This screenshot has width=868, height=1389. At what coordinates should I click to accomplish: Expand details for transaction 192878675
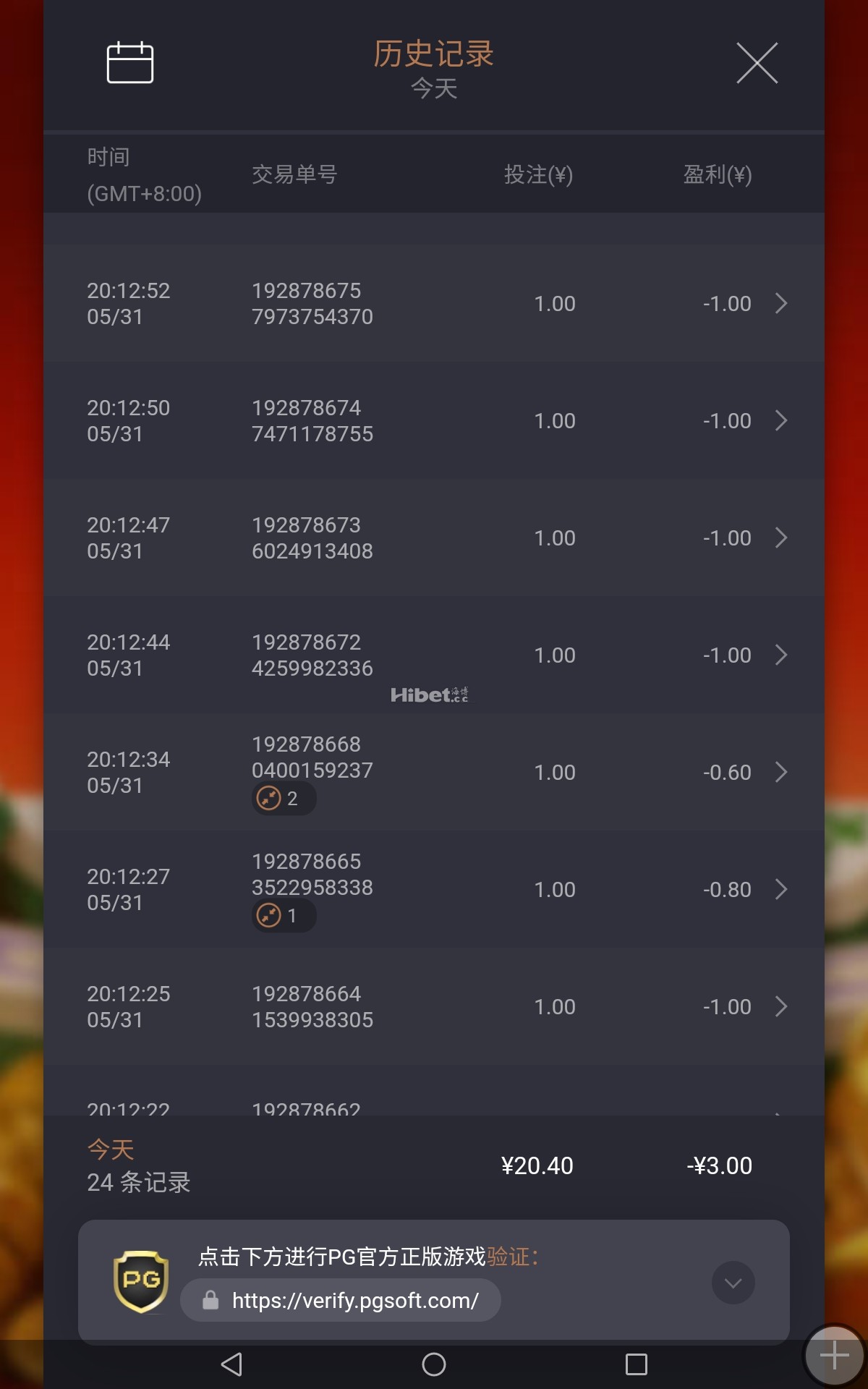(782, 304)
